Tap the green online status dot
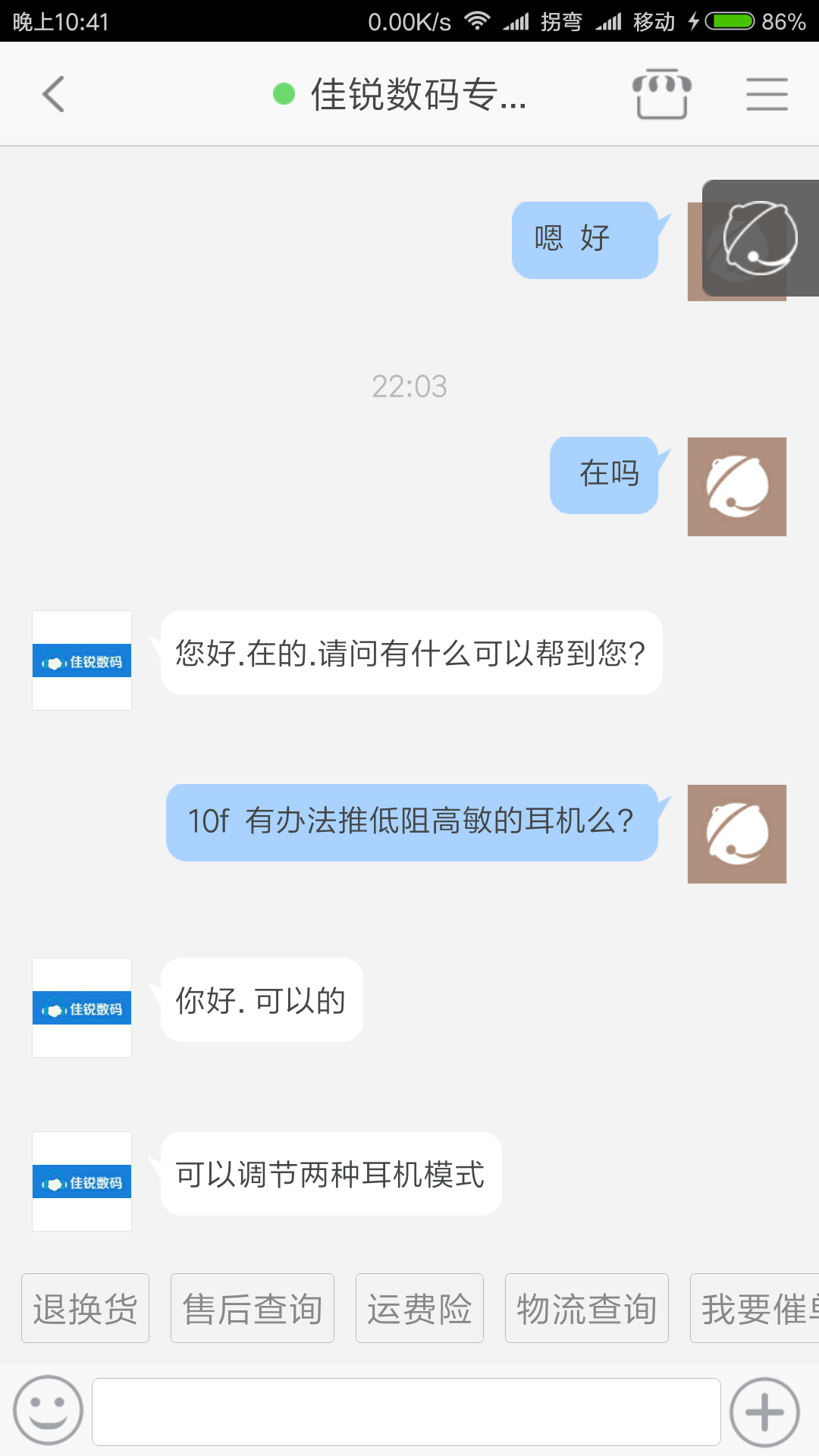Screen dimensions: 819x1456 [284, 93]
